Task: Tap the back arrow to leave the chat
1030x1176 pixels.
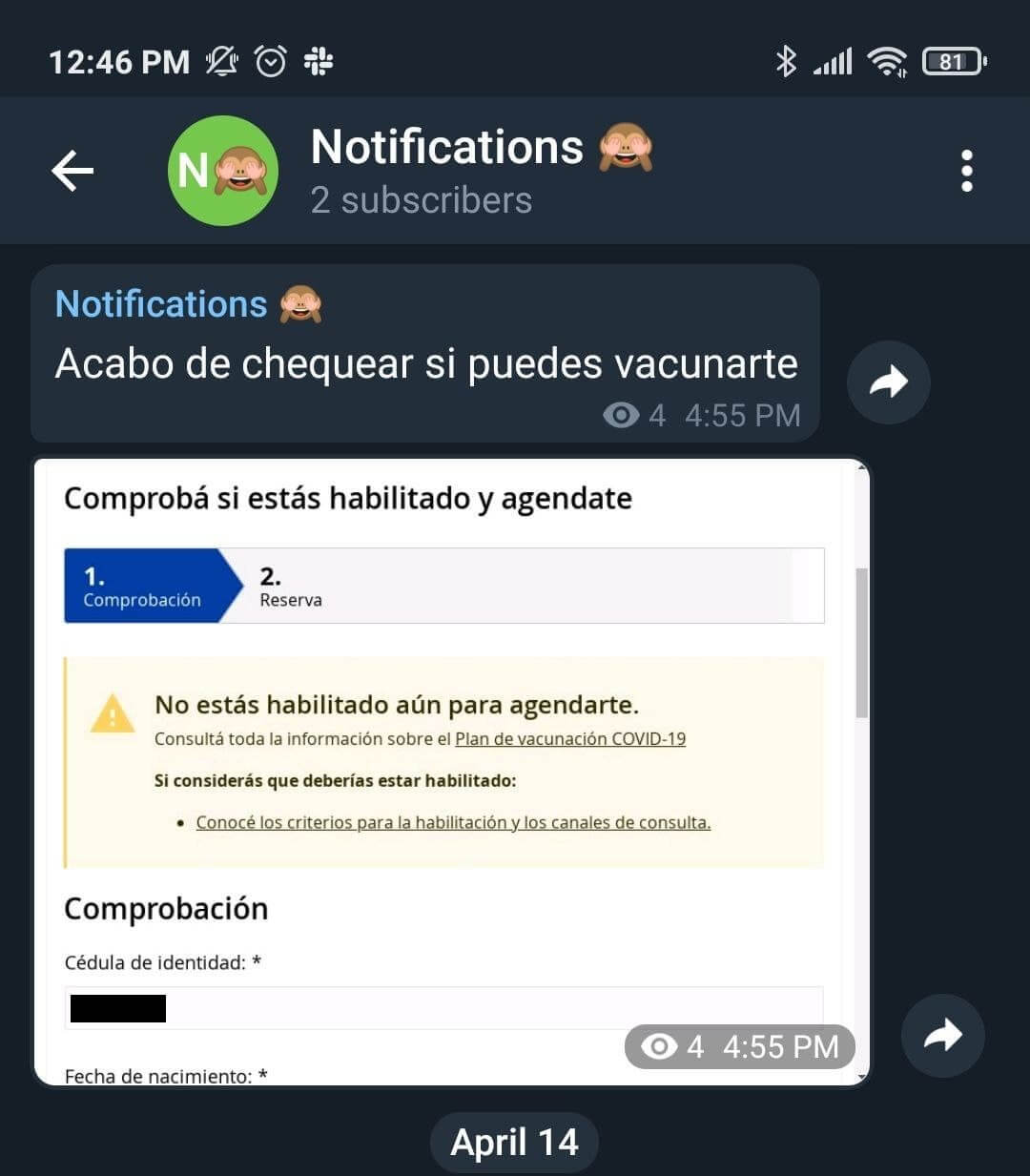Action: point(72,170)
